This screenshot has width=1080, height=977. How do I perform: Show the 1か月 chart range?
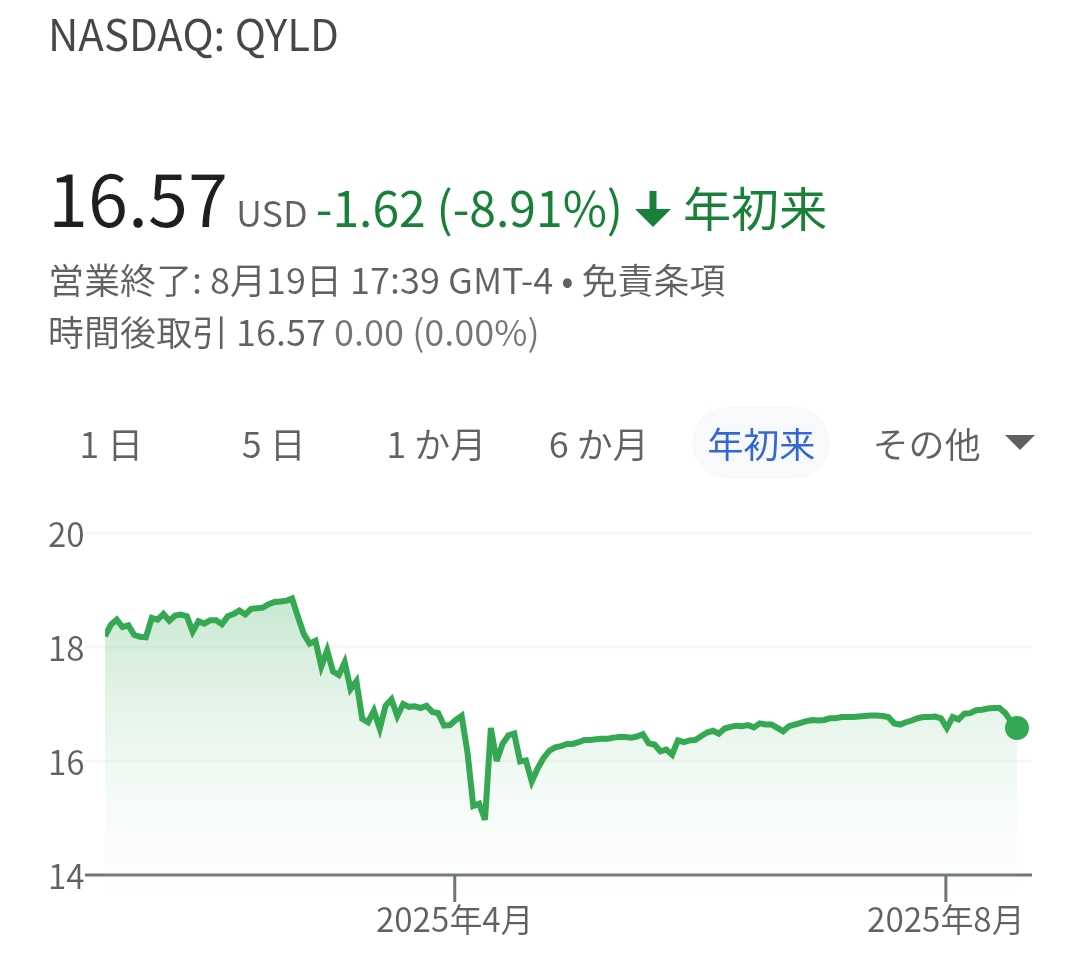pos(436,445)
